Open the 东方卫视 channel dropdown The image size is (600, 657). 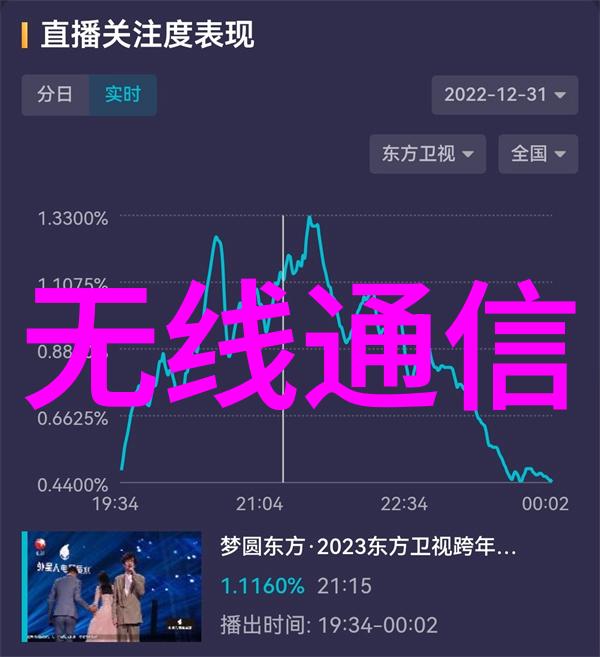coord(428,154)
